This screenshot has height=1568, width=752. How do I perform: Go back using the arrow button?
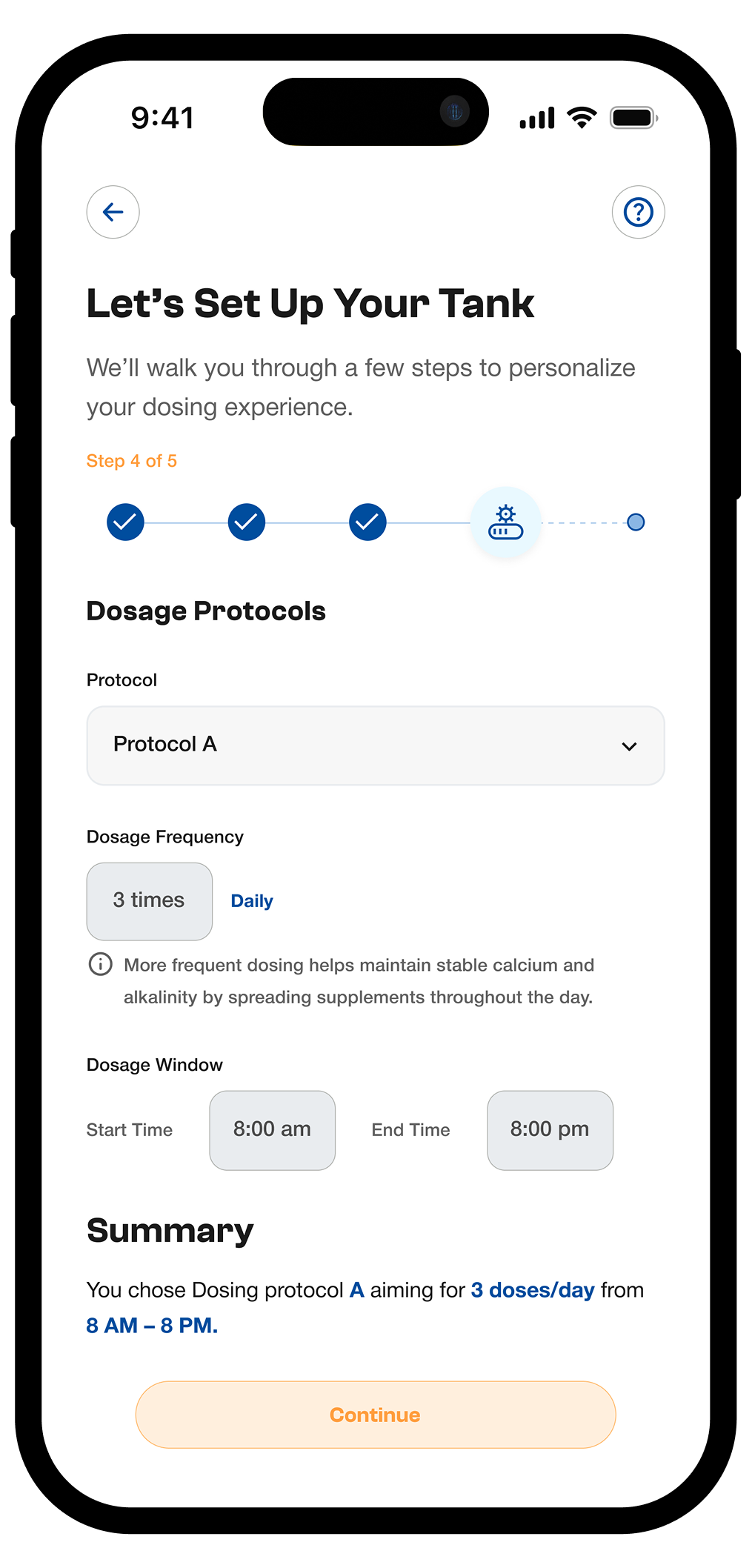click(113, 212)
